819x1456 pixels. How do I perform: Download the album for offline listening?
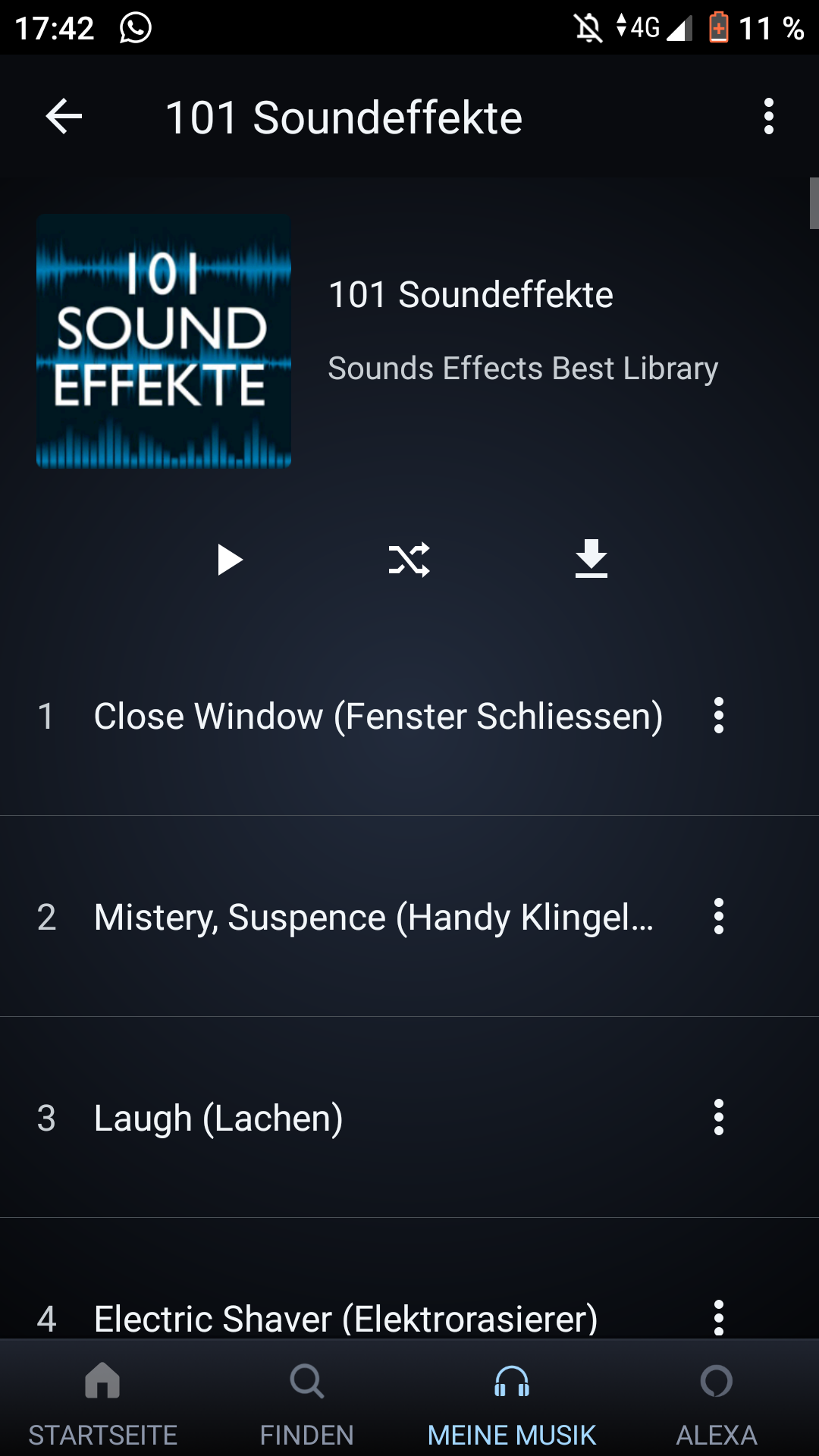pos(591,560)
